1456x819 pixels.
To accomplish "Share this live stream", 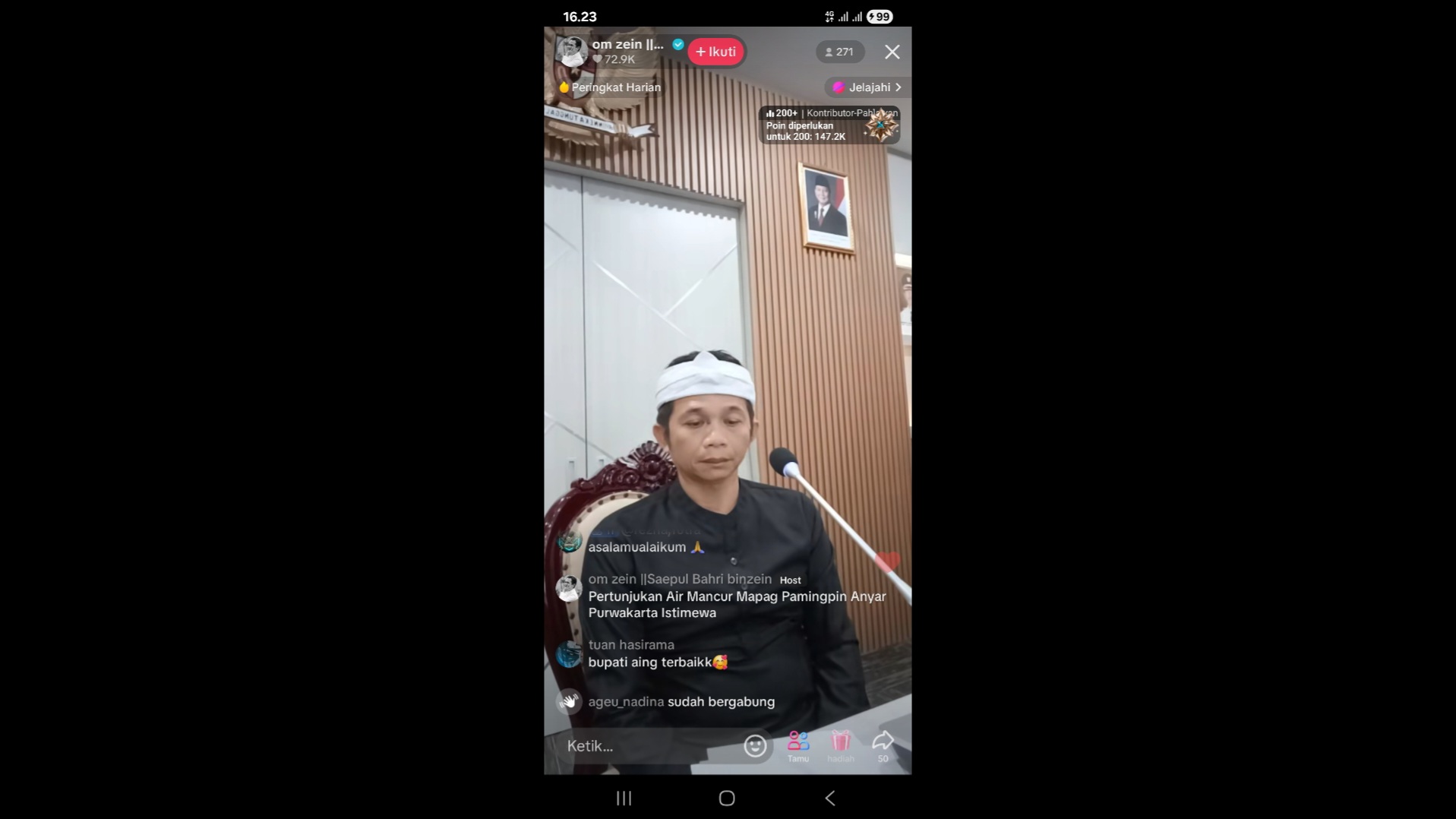I will 883,745.
